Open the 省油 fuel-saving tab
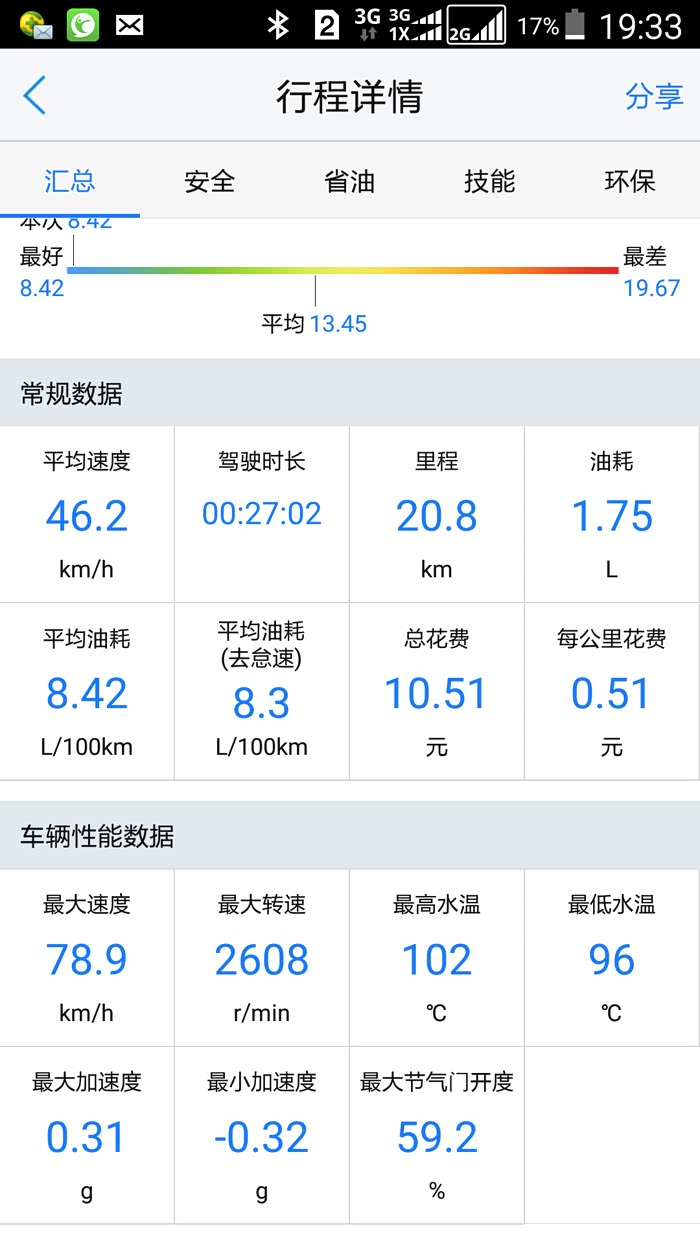This screenshot has height=1244, width=700. coord(350,181)
